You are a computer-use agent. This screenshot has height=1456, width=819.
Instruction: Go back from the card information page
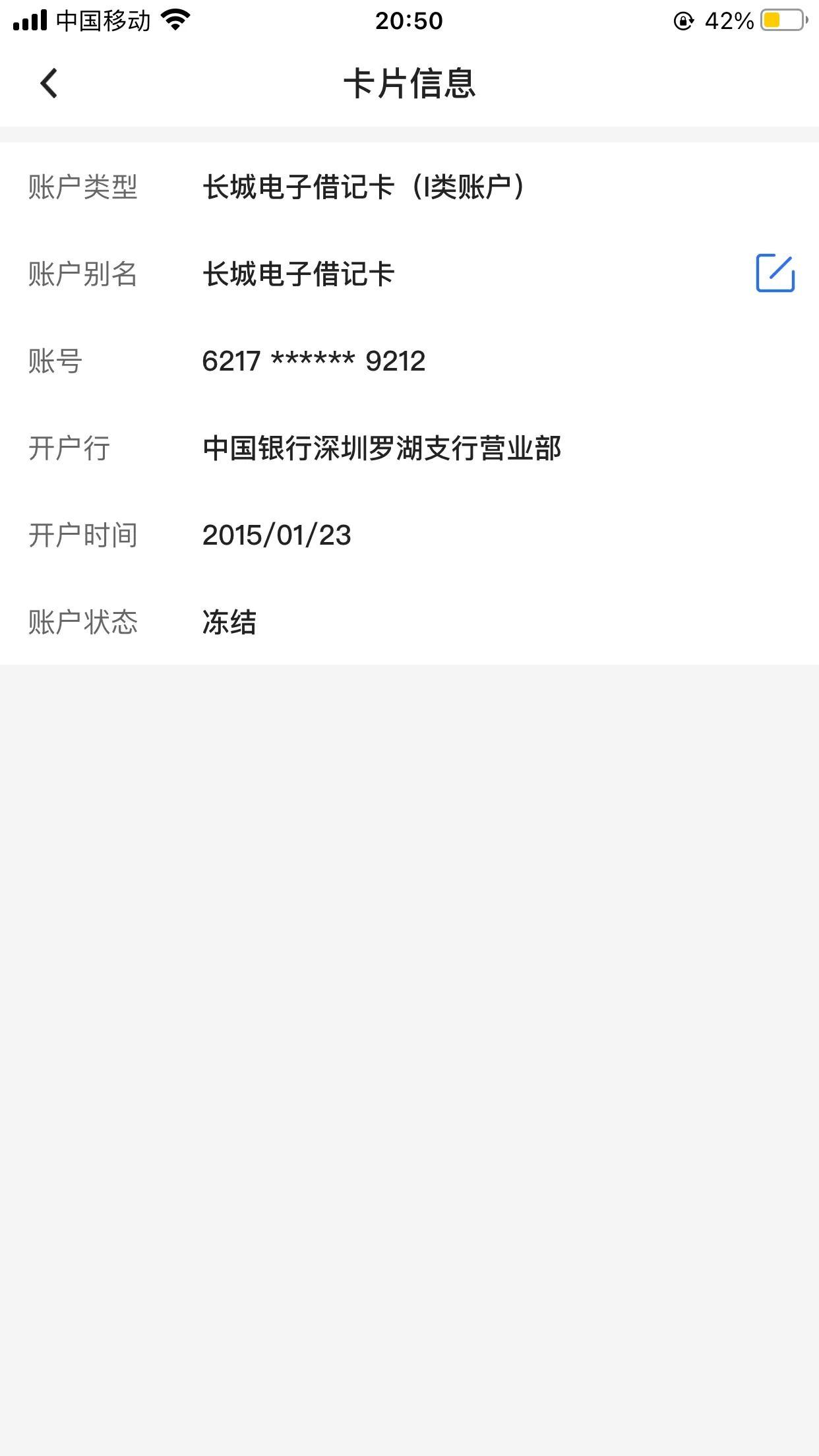(49, 84)
